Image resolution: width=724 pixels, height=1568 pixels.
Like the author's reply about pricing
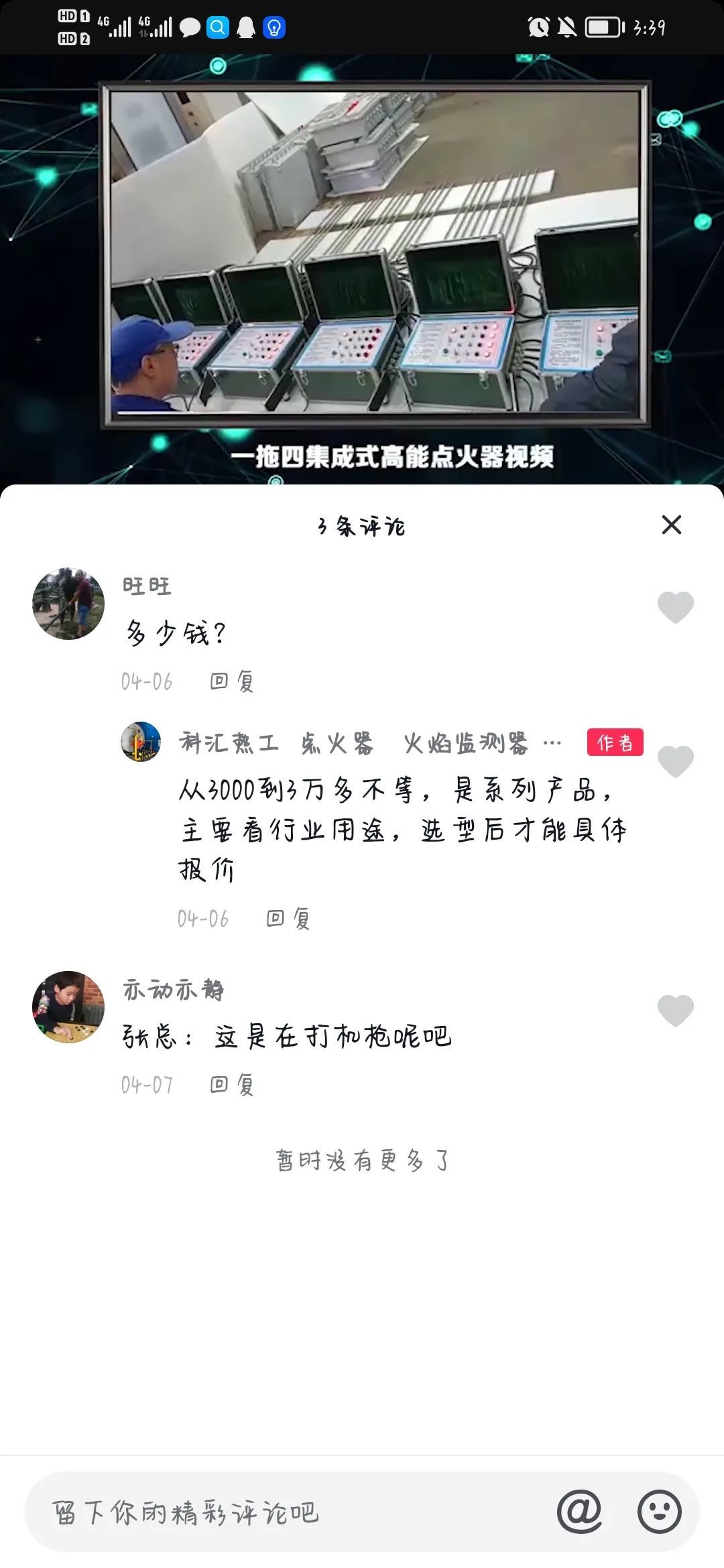(x=675, y=761)
